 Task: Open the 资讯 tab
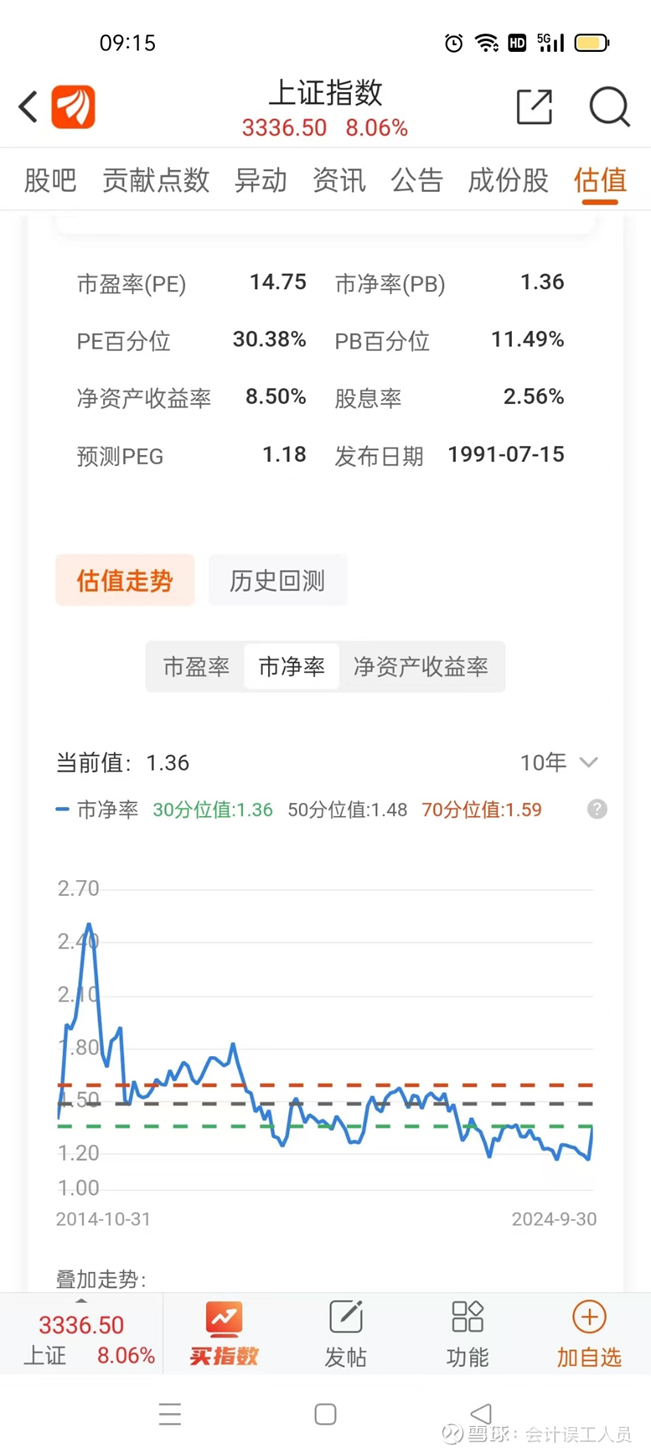(339, 180)
